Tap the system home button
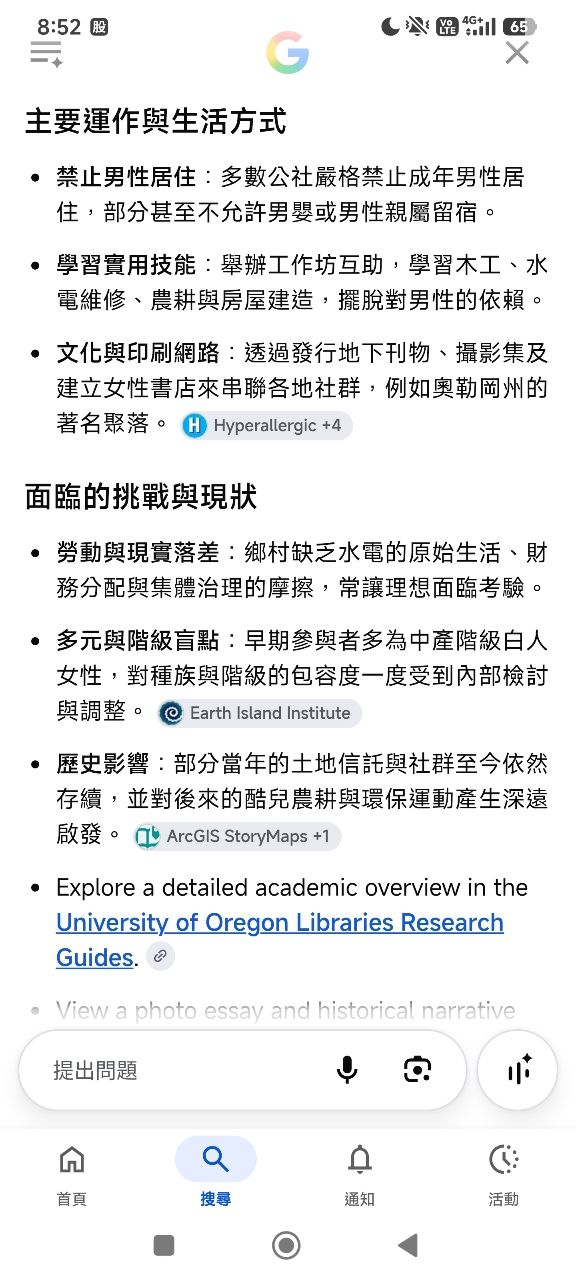This screenshot has height=1280, width=576. [x=287, y=1244]
